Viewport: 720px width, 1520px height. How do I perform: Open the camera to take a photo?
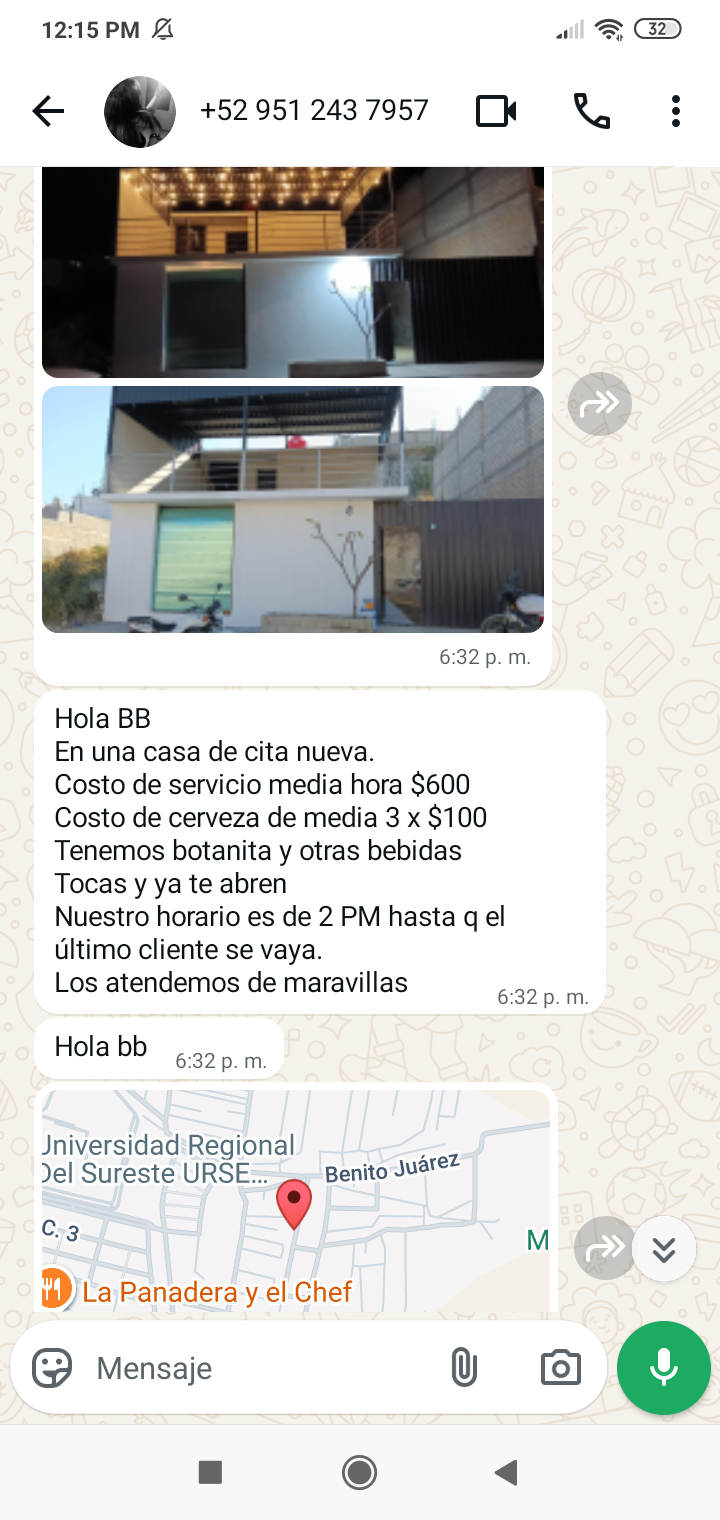coord(560,1367)
